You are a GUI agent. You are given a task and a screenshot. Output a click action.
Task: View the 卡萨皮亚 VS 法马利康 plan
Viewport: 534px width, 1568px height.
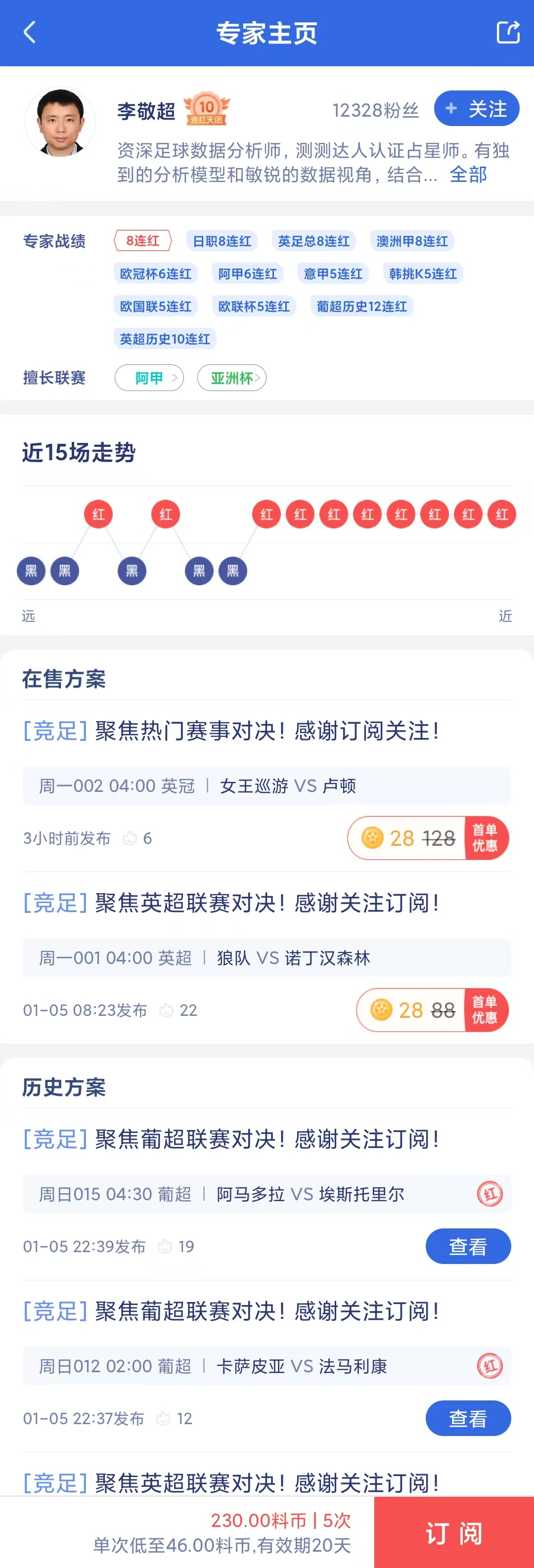click(x=468, y=1418)
